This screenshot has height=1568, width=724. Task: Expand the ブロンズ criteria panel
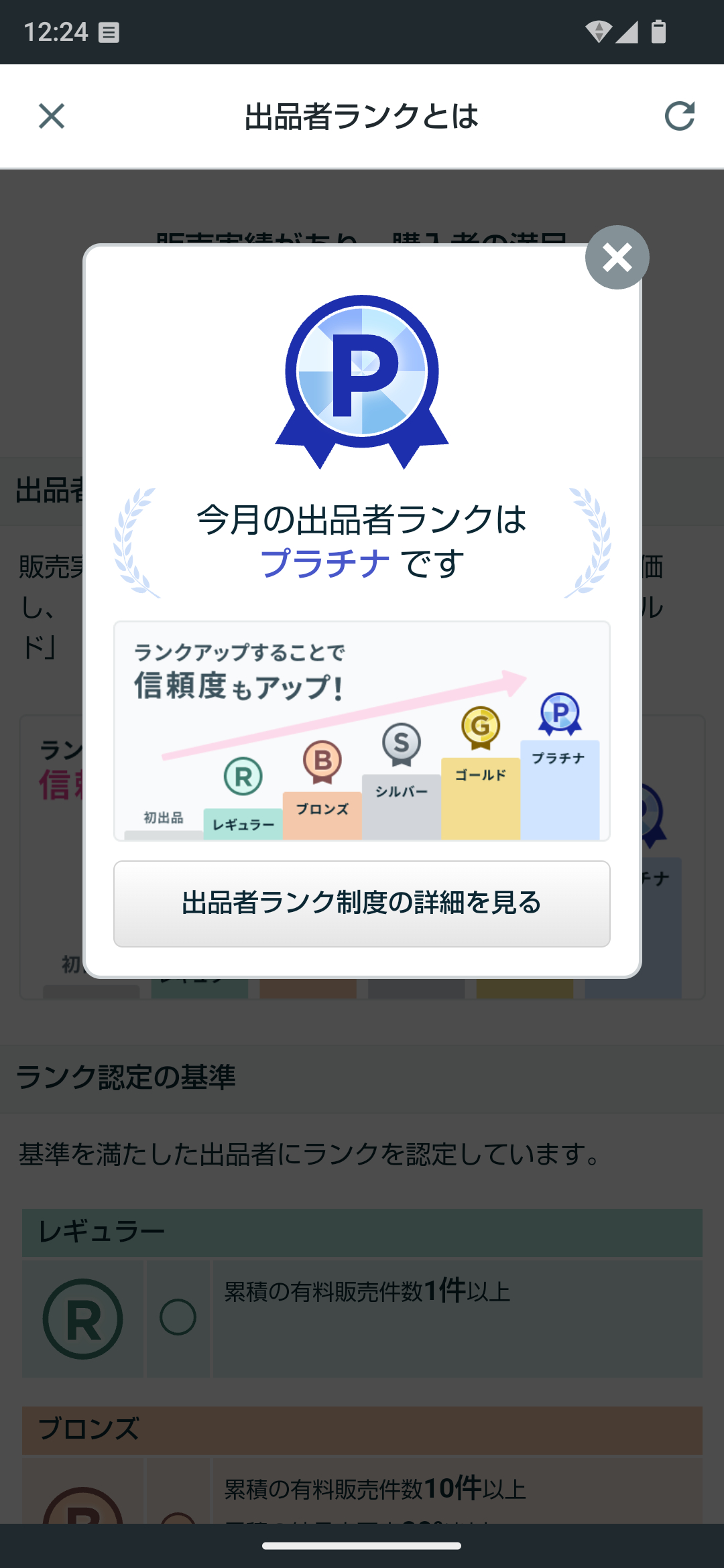click(x=362, y=1429)
